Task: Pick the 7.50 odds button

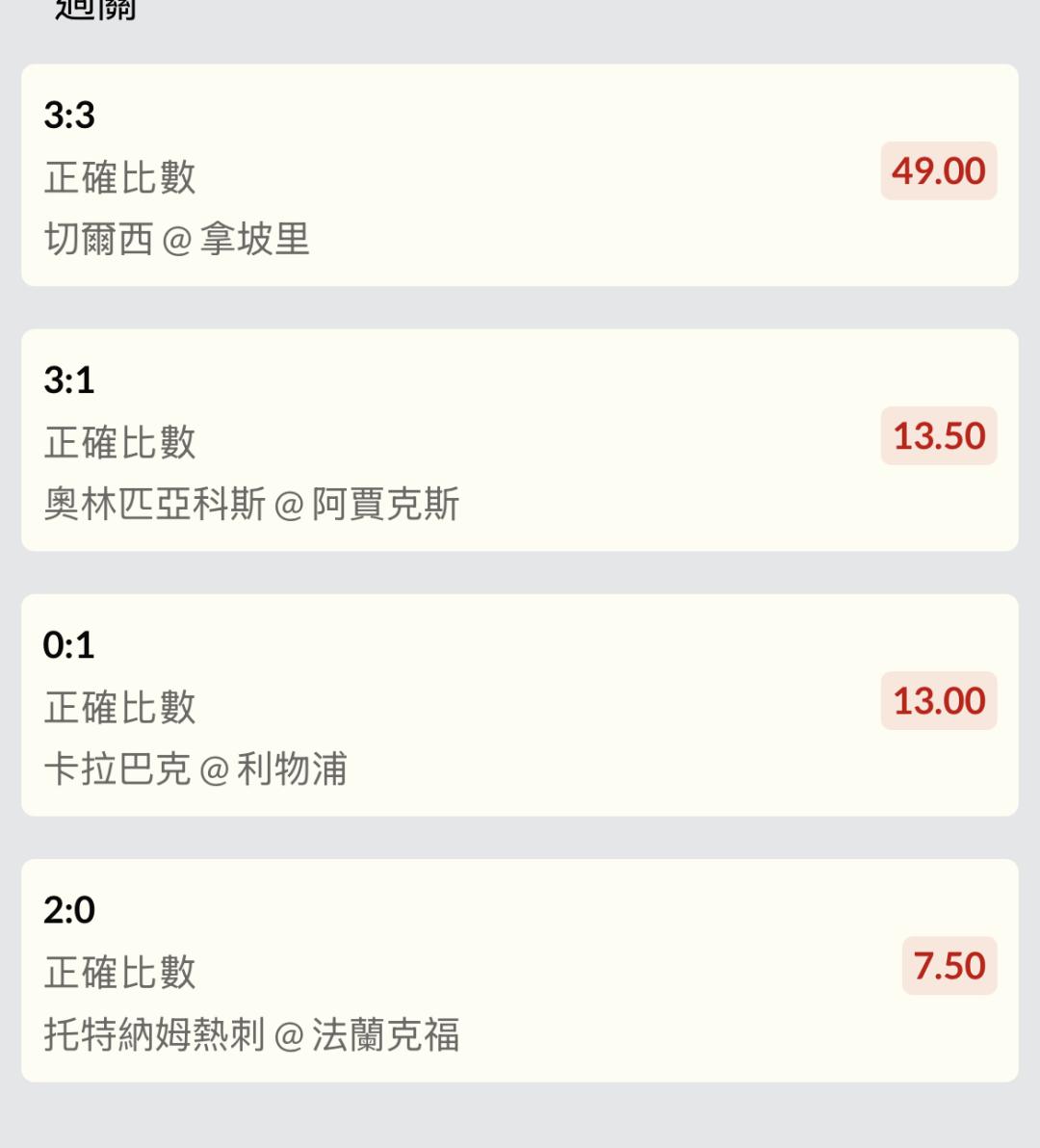Action: click(949, 966)
